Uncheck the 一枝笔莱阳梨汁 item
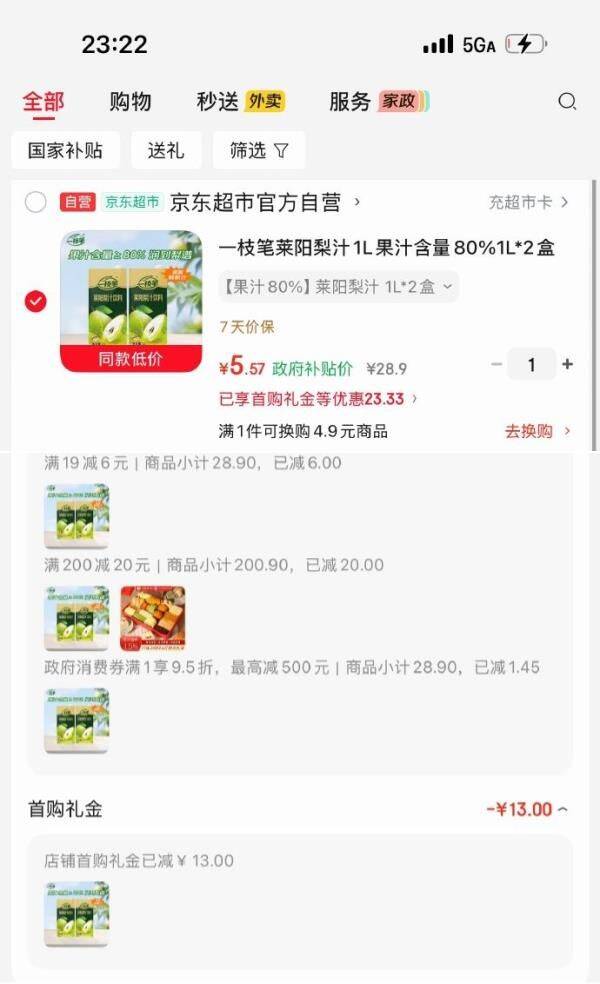This screenshot has width=600, height=984. [36, 301]
